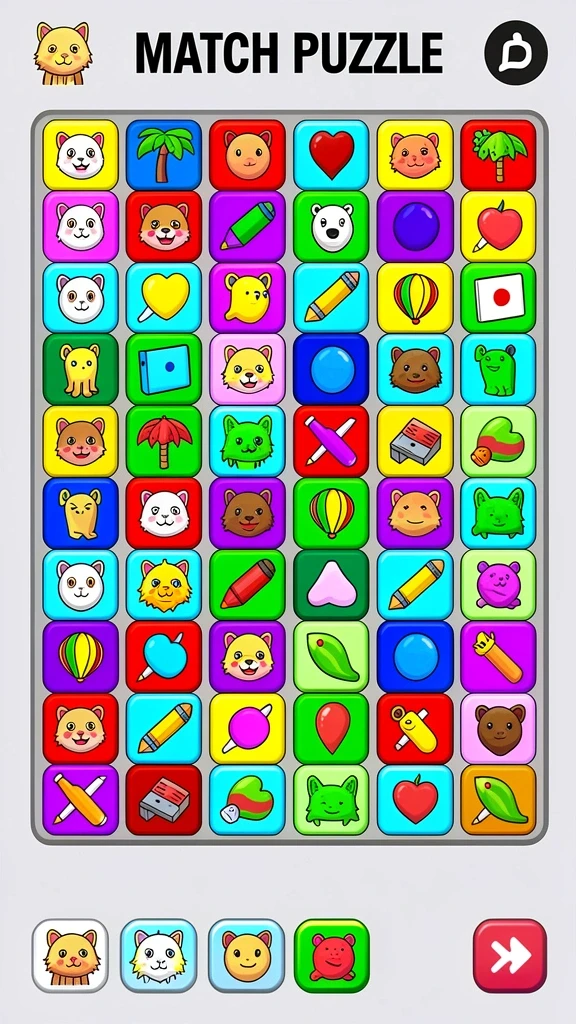
Task: Tap the red double-arrow skip button
Action: (x=509, y=955)
